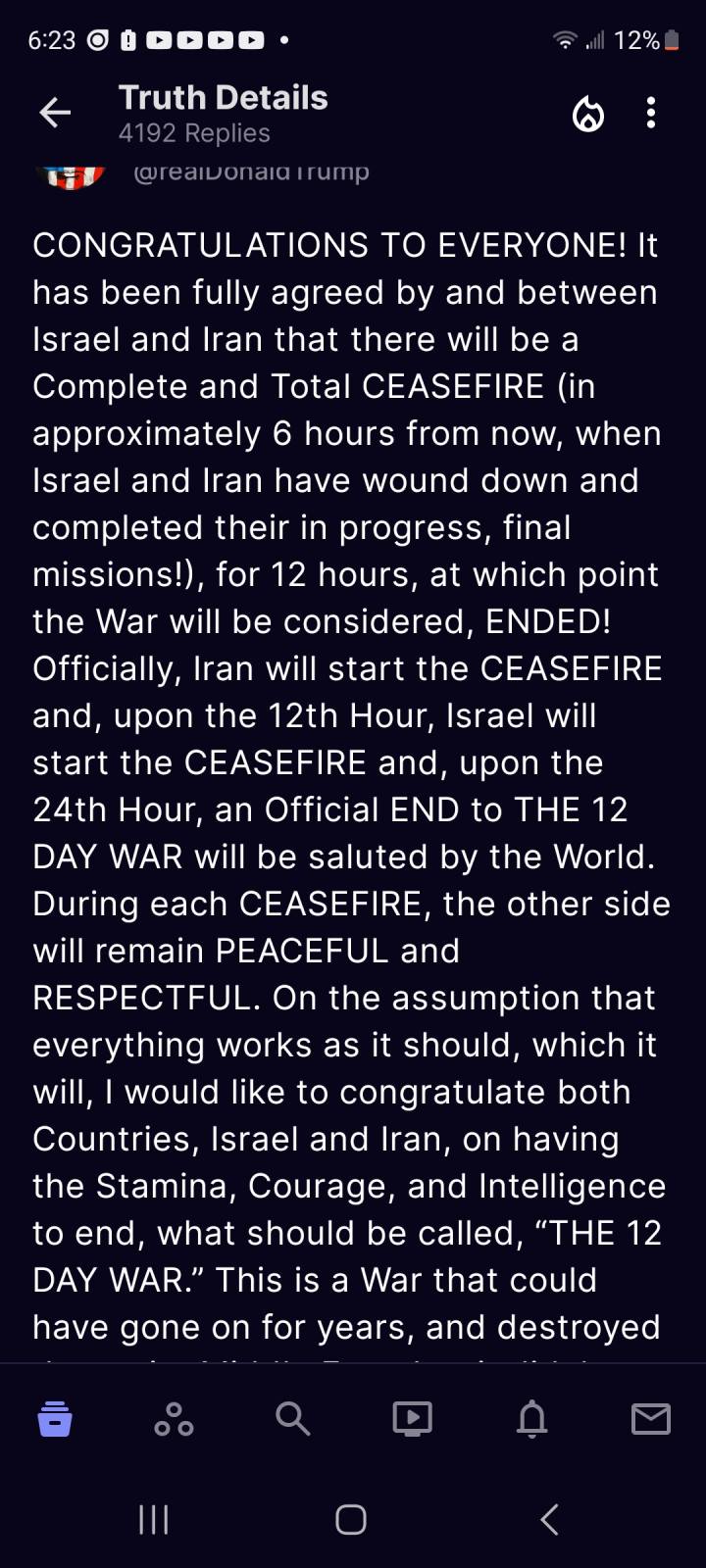Screen dimensions: 706x1568
Task: Open the @realDonaldTrump profile
Action: 251,172
